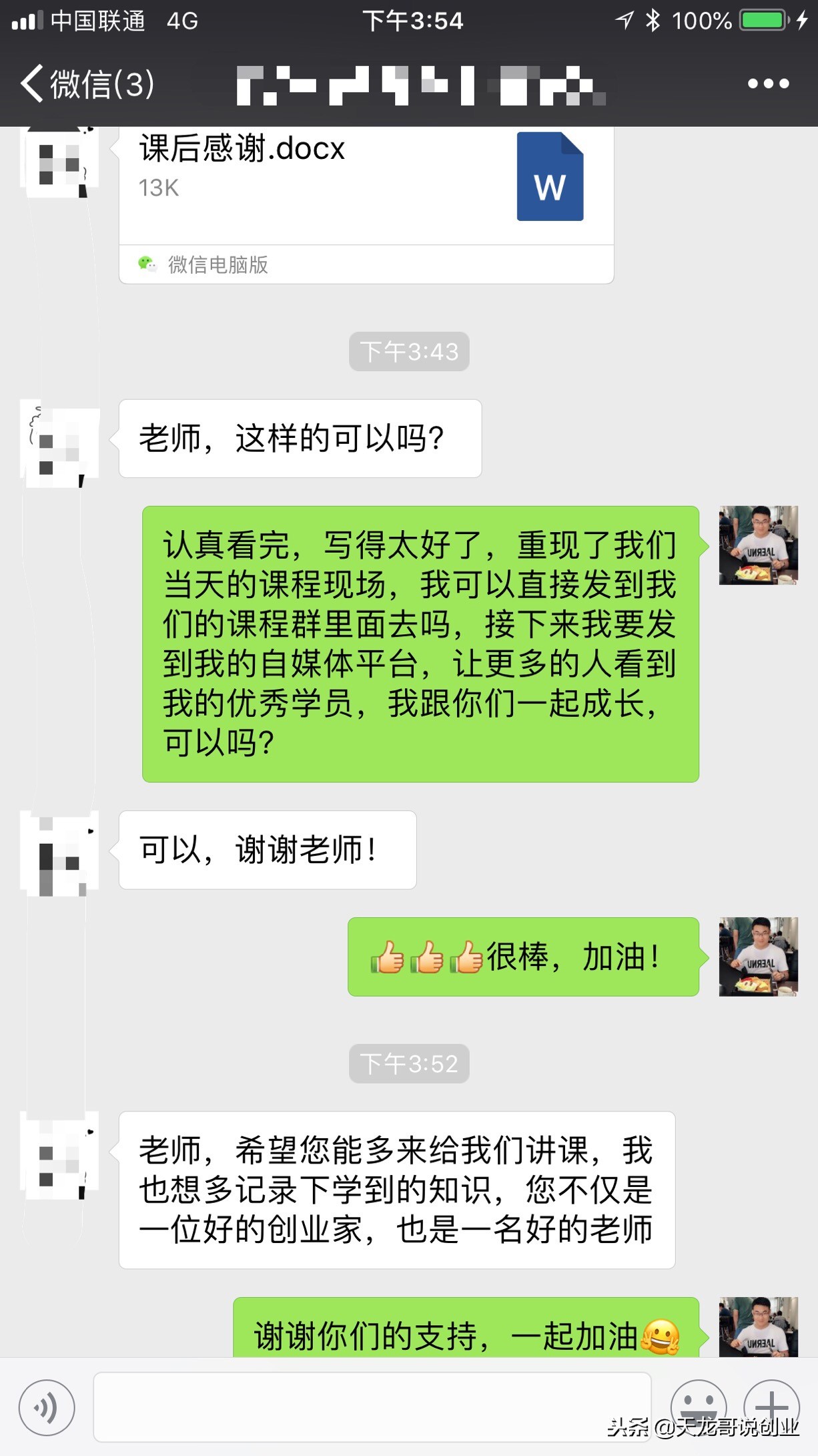Tap the 下午3:43 timestamp
818x1456 pixels.
coord(409,352)
